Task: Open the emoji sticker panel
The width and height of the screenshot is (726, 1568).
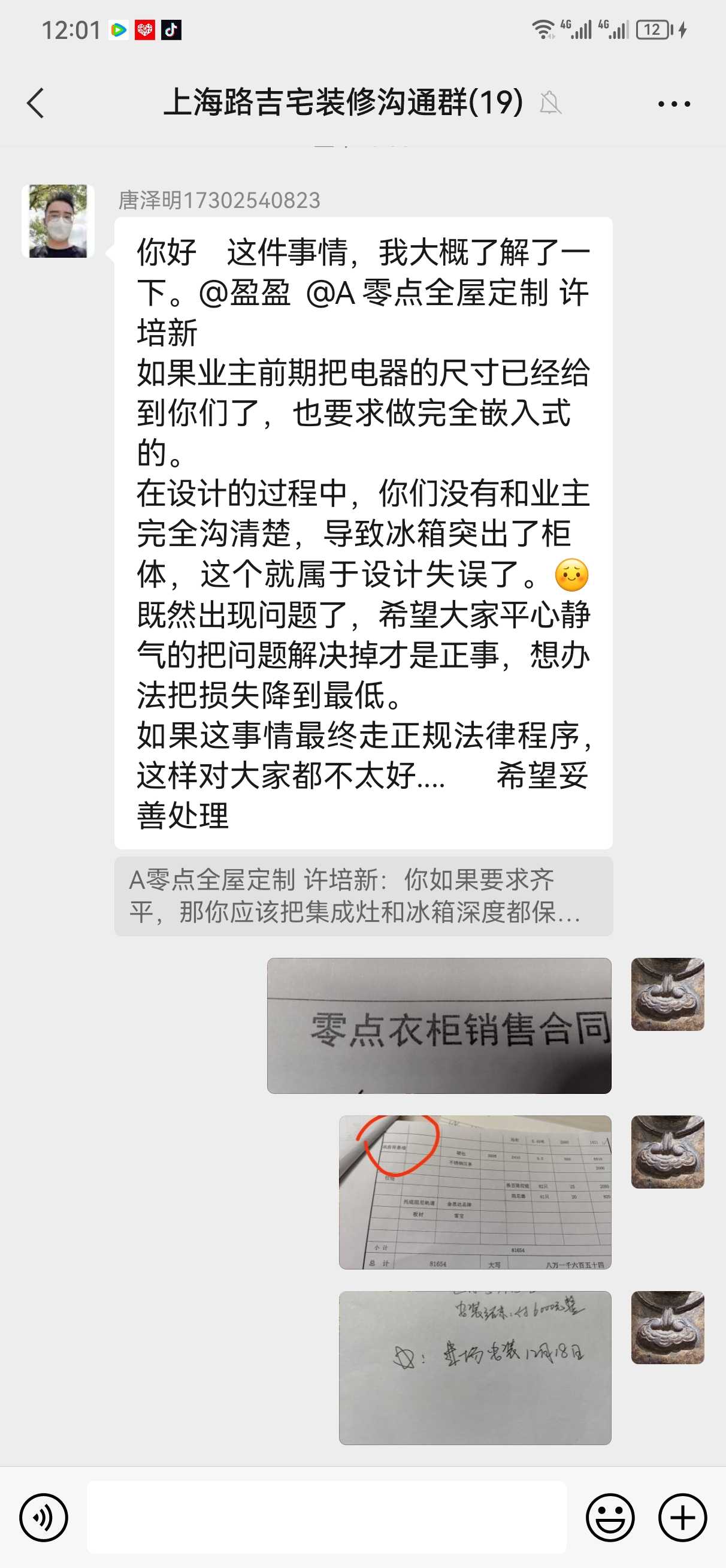Action: click(610, 1518)
